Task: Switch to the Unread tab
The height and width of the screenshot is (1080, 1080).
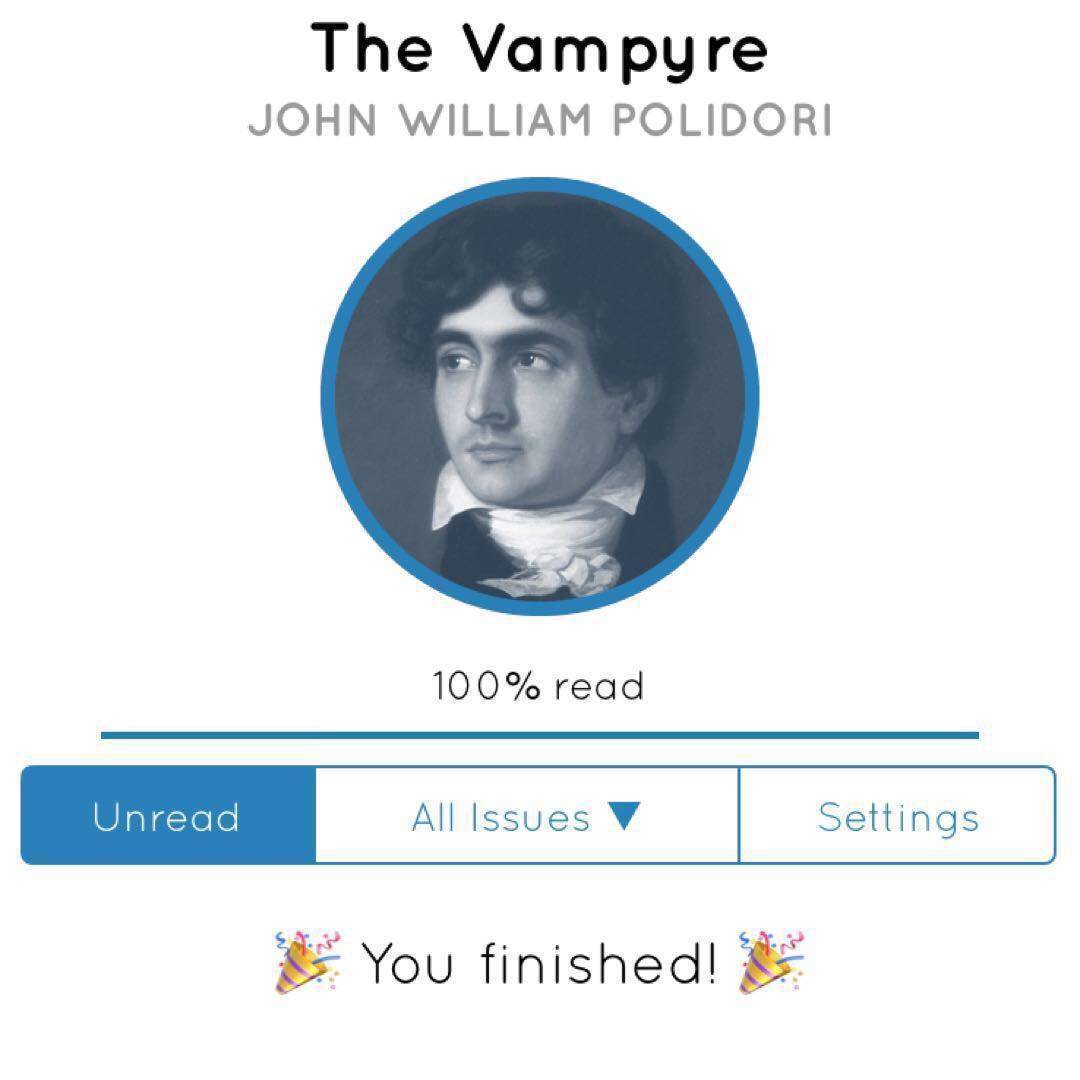Action: [167, 816]
